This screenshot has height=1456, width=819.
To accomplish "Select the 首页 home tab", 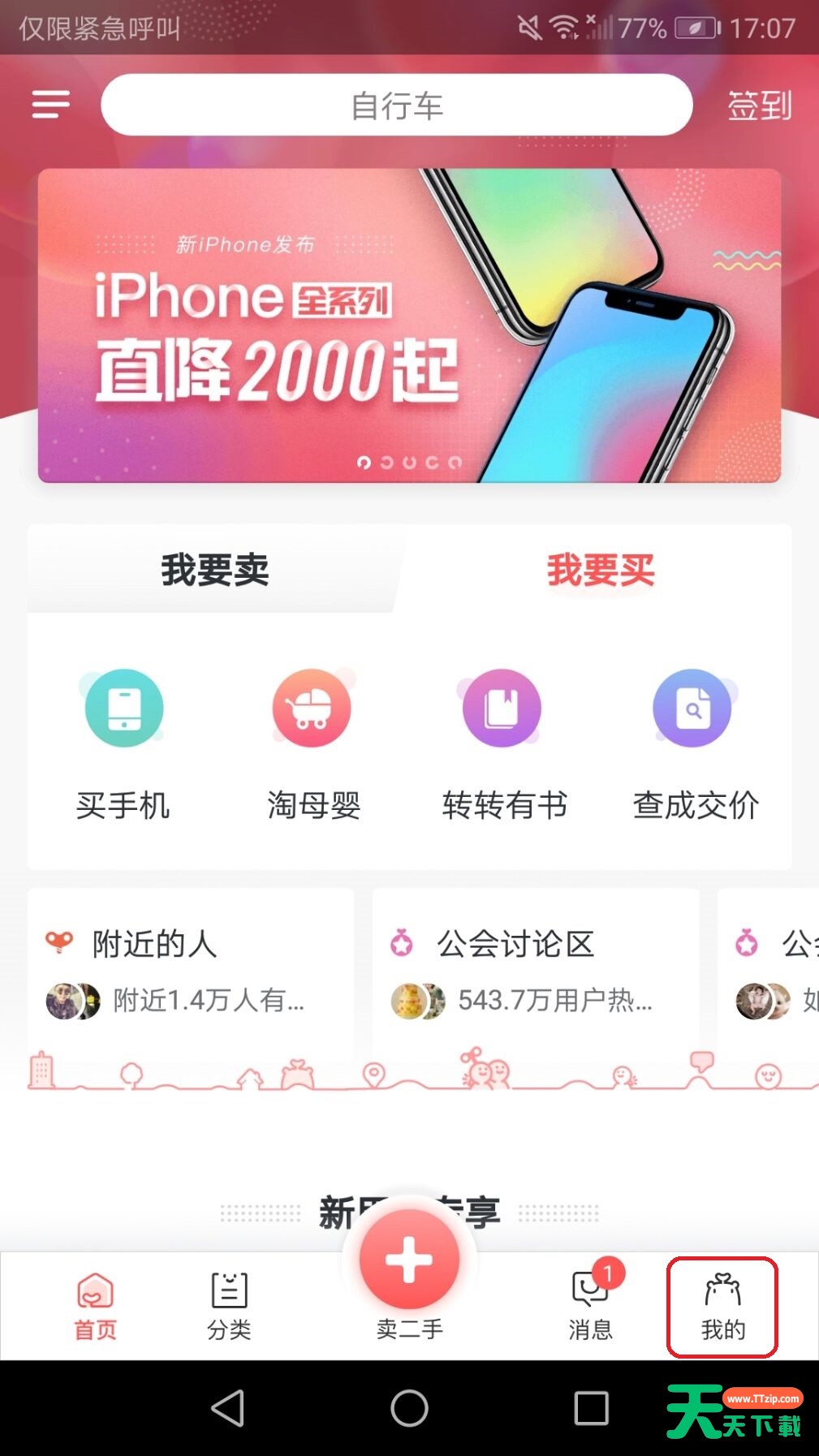I will point(93,1303).
